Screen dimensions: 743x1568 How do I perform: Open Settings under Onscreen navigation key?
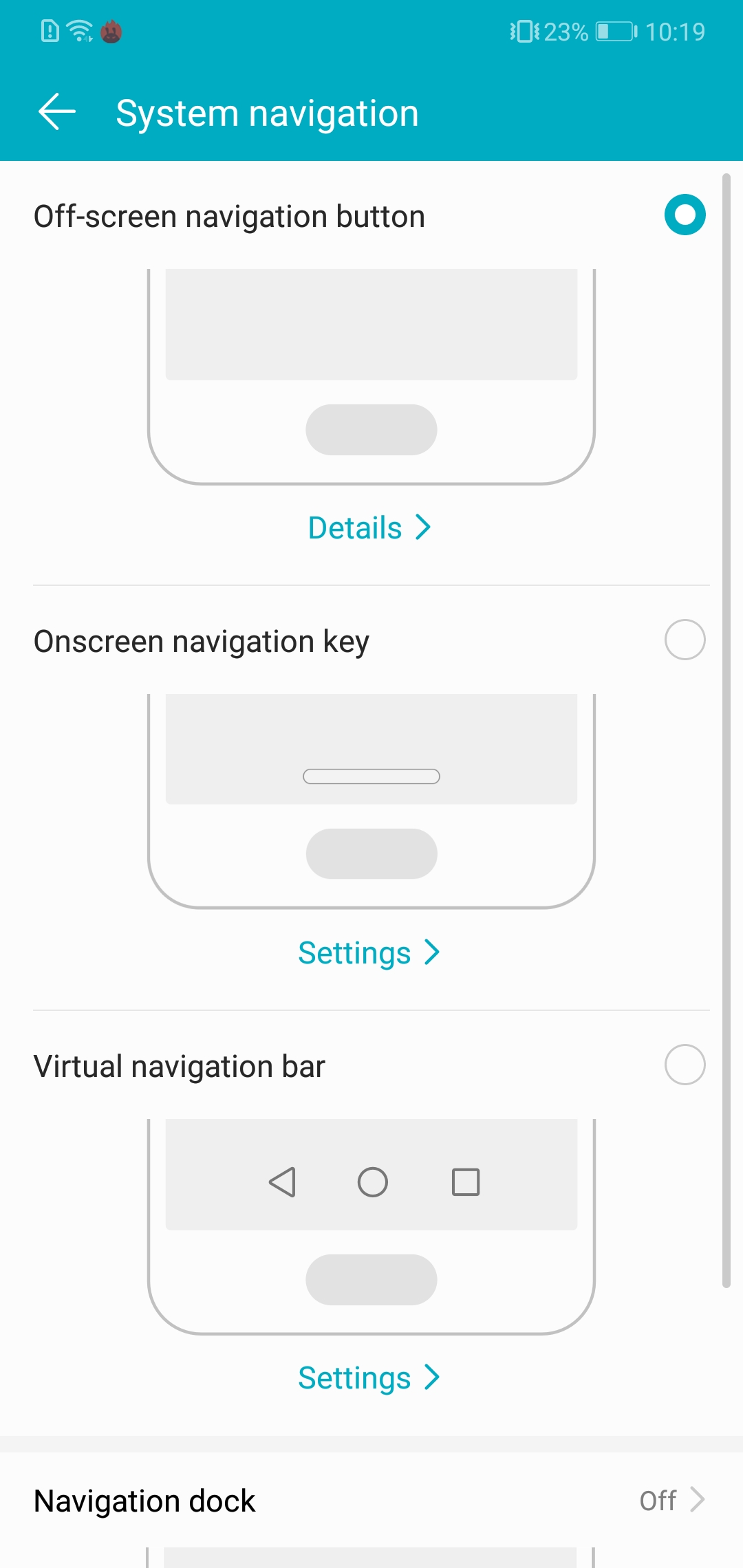pyautogui.click(x=369, y=953)
